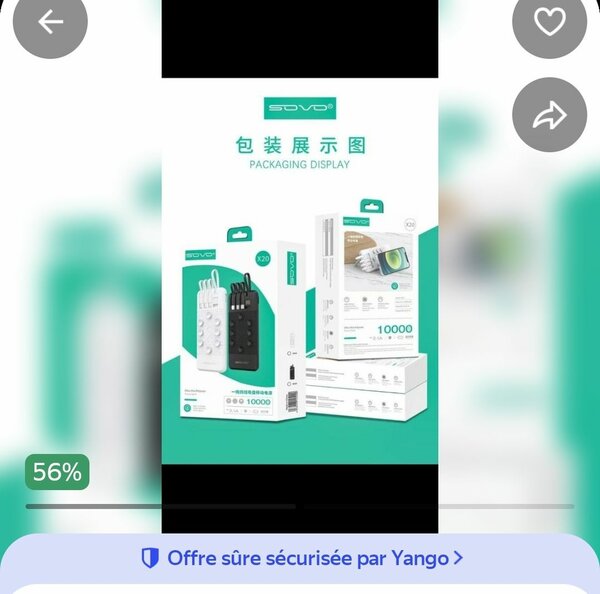Add this product to favorites
The width and height of the screenshot is (600, 594).
(549, 23)
